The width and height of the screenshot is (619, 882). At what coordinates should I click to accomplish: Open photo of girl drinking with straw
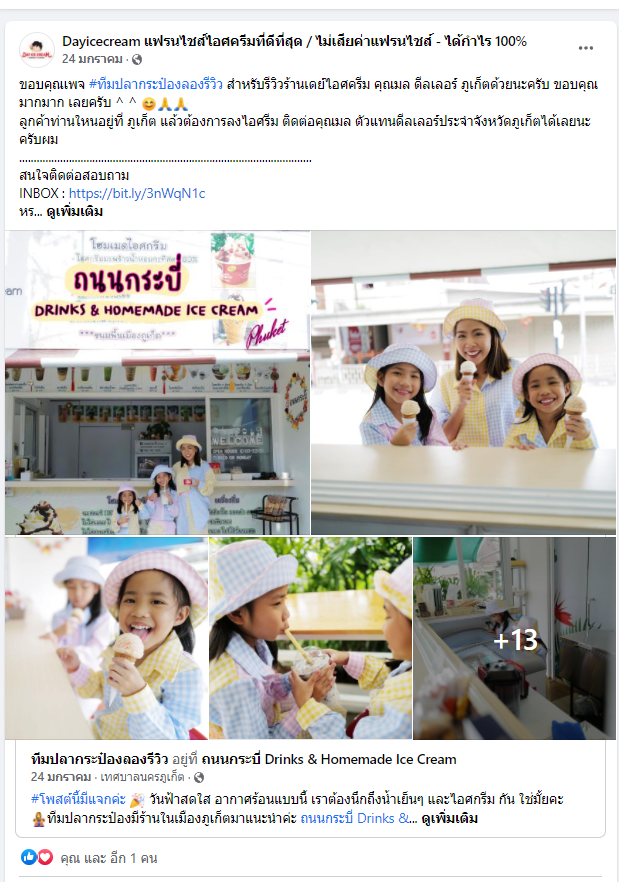coord(310,638)
